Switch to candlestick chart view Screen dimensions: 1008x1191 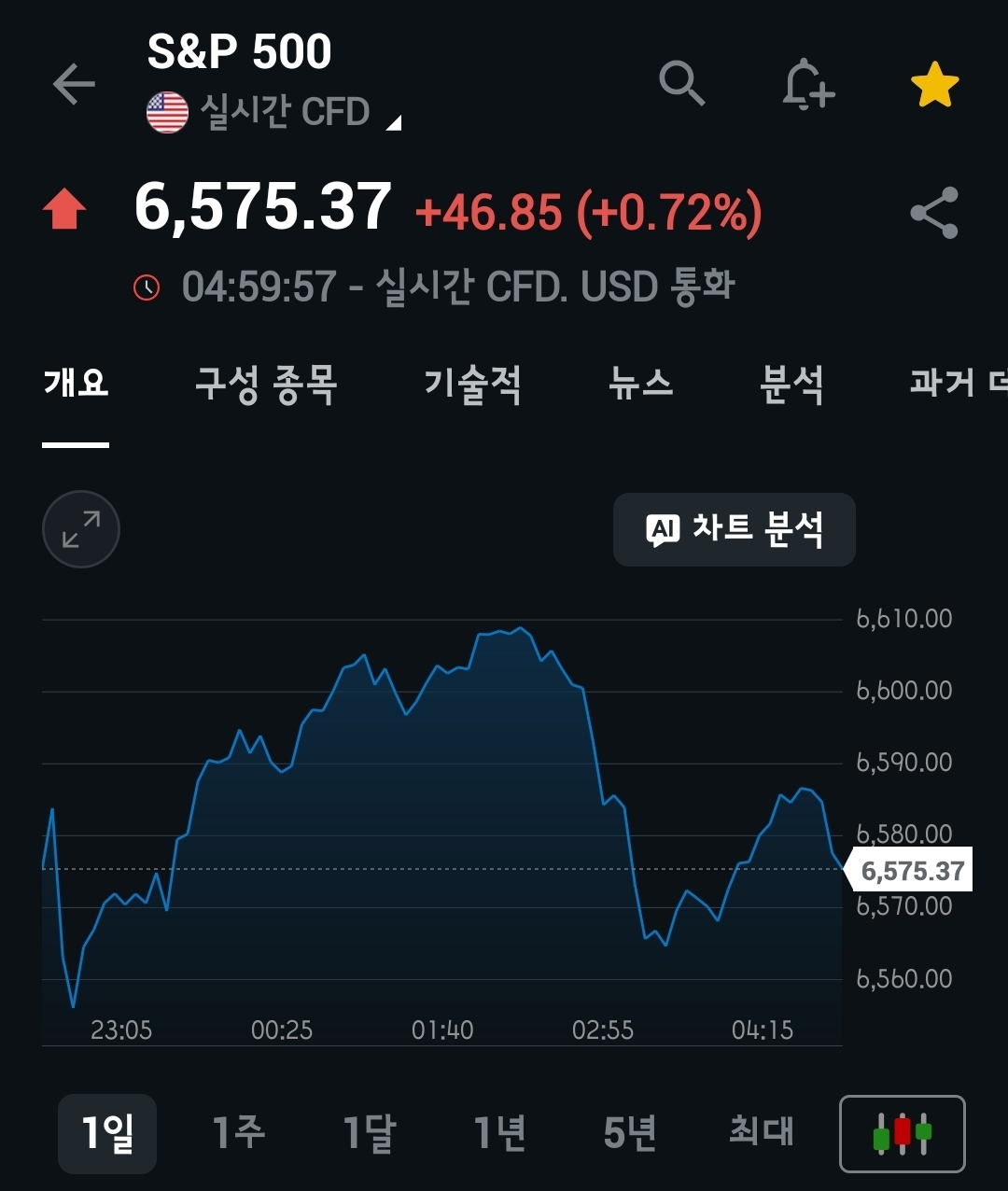[x=903, y=1133]
